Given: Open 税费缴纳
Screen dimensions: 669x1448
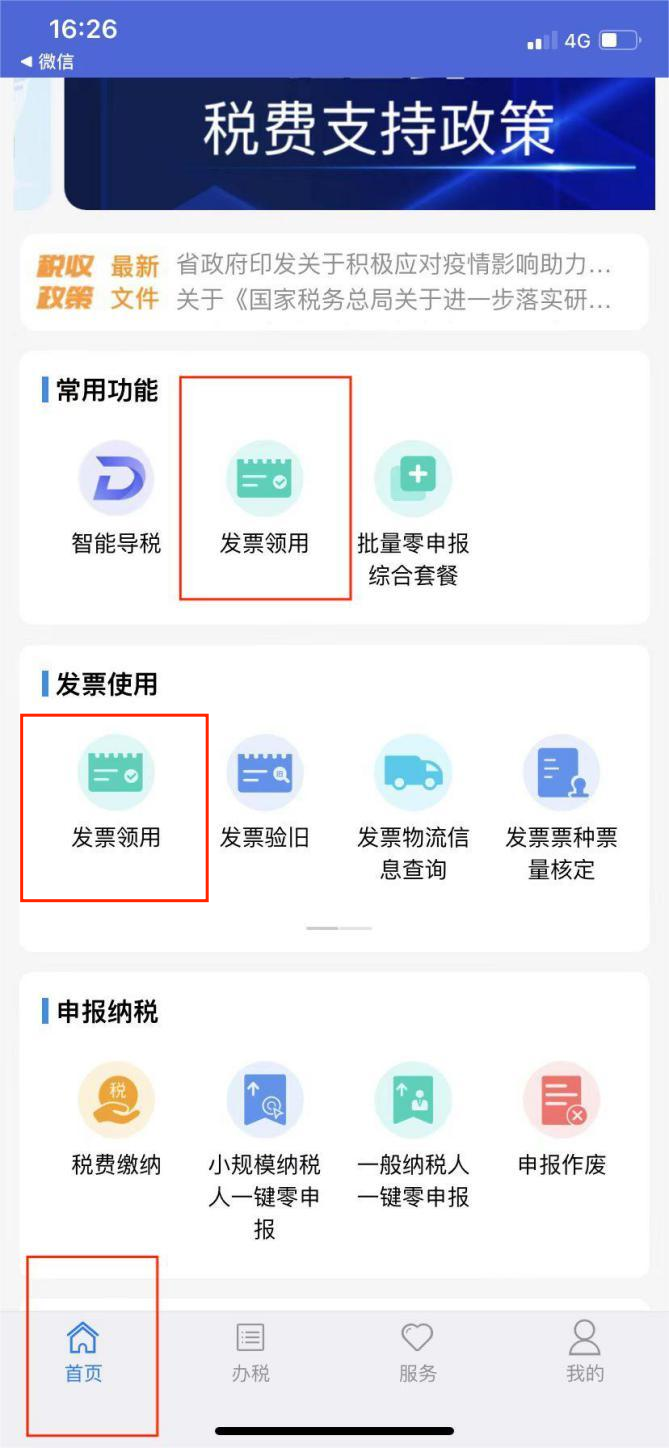Looking at the screenshot, I should pos(116,1120).
